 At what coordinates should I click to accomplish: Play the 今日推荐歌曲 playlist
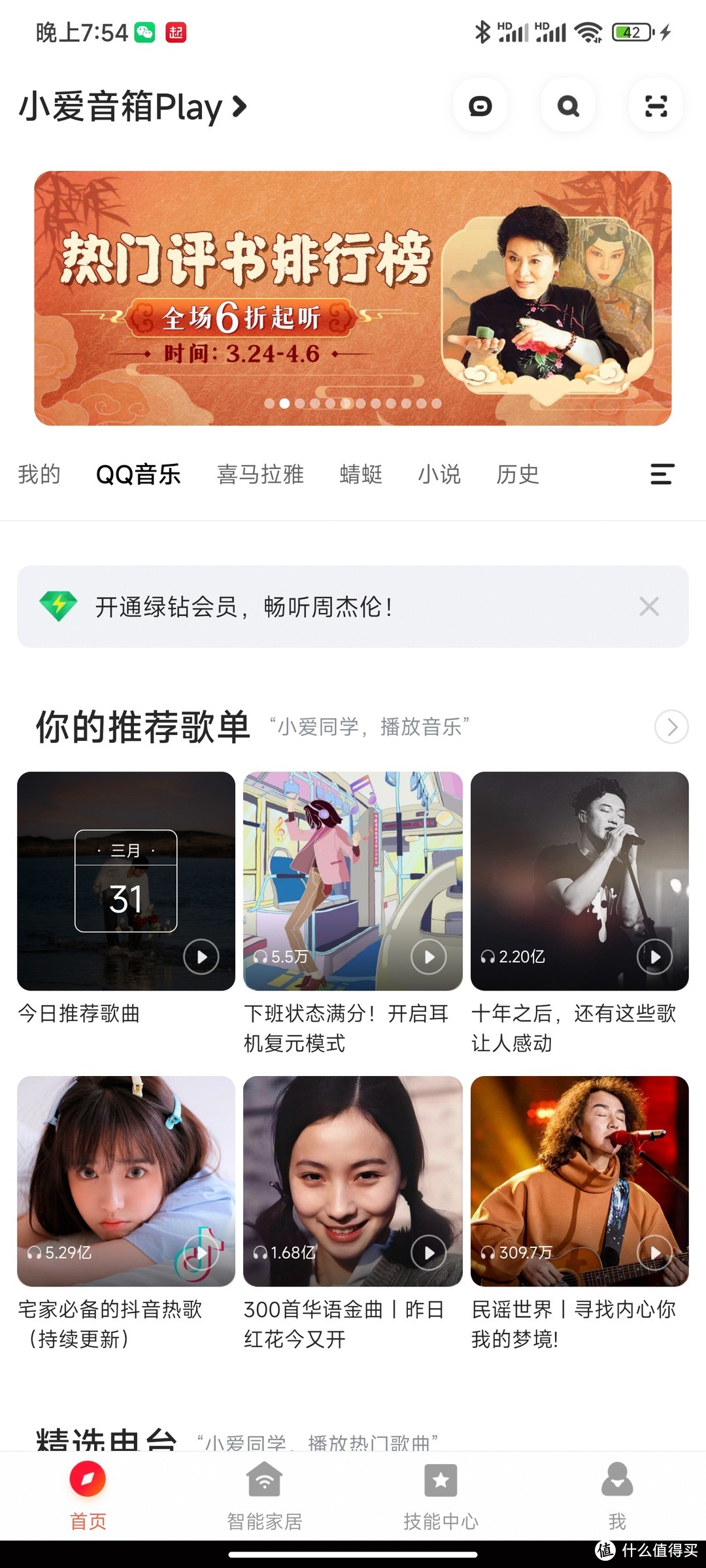tap(201, 956)
